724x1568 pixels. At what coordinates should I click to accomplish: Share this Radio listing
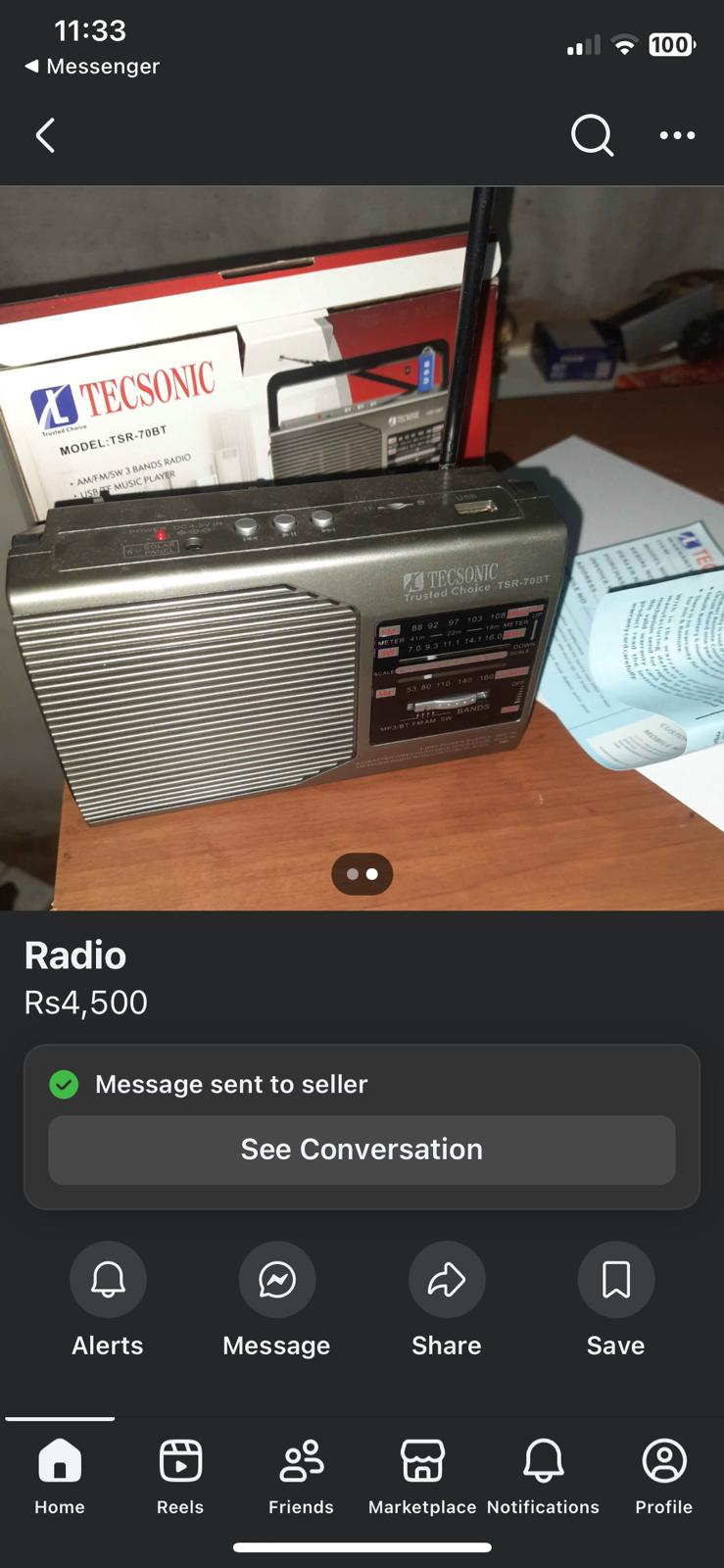click(447, 1280)
